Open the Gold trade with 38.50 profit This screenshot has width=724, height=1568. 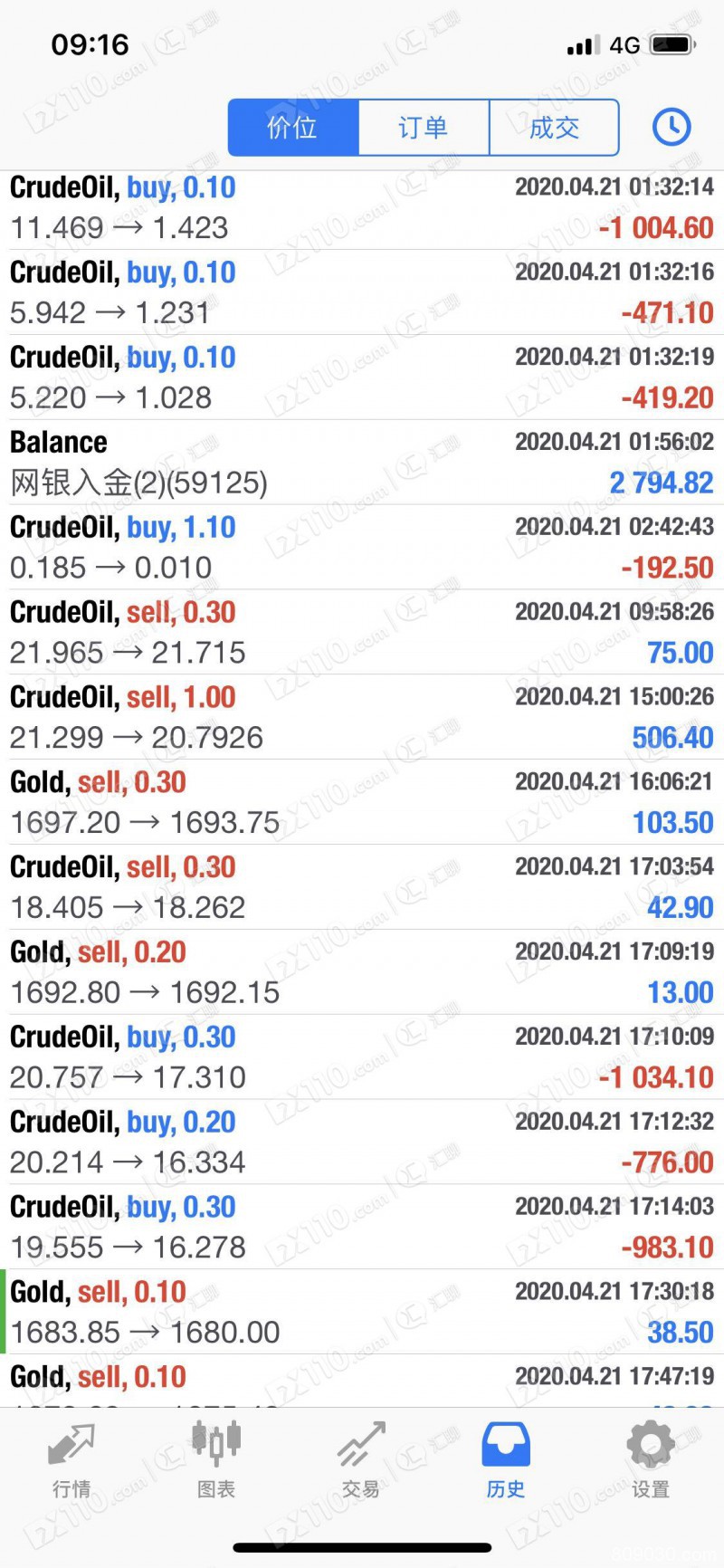click(362, 1313)
